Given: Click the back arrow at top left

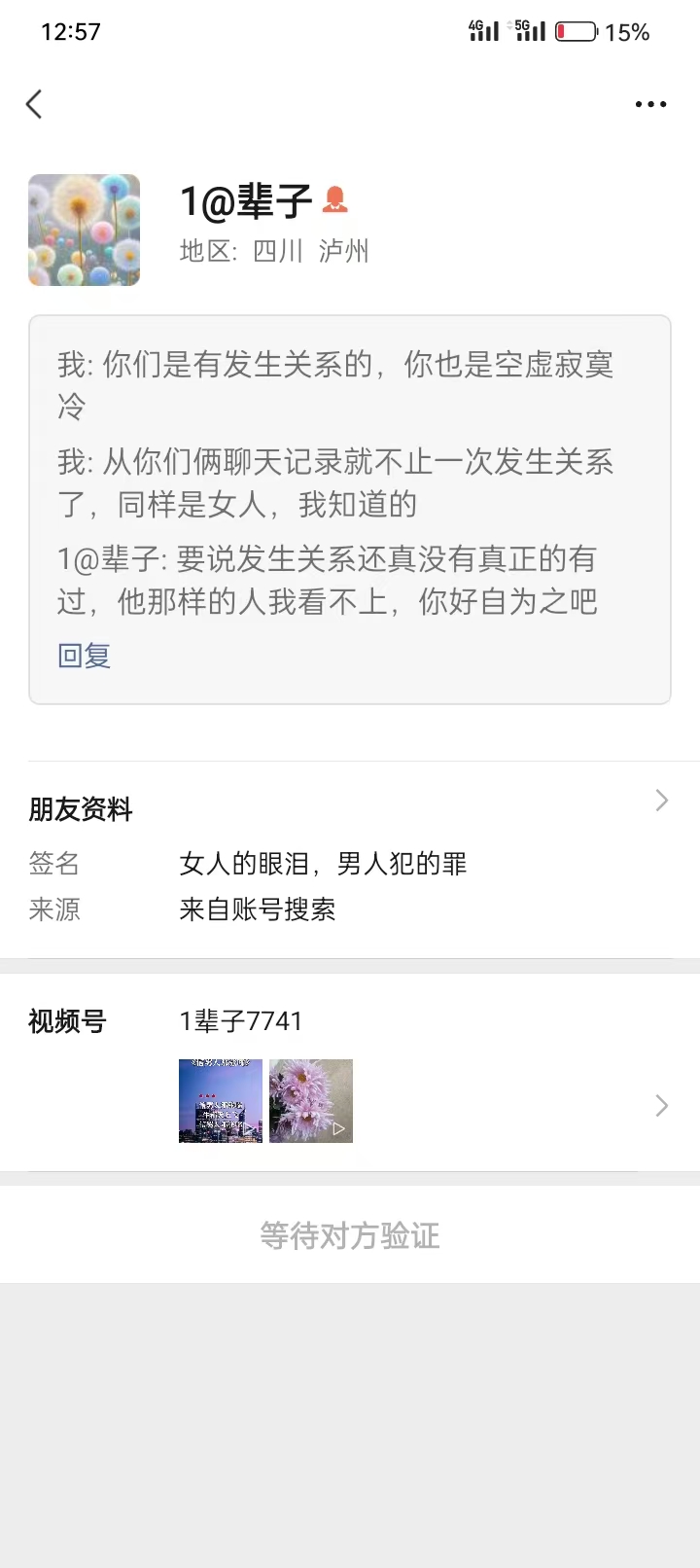Looking at the screenshot, I should tap(35, 103).
